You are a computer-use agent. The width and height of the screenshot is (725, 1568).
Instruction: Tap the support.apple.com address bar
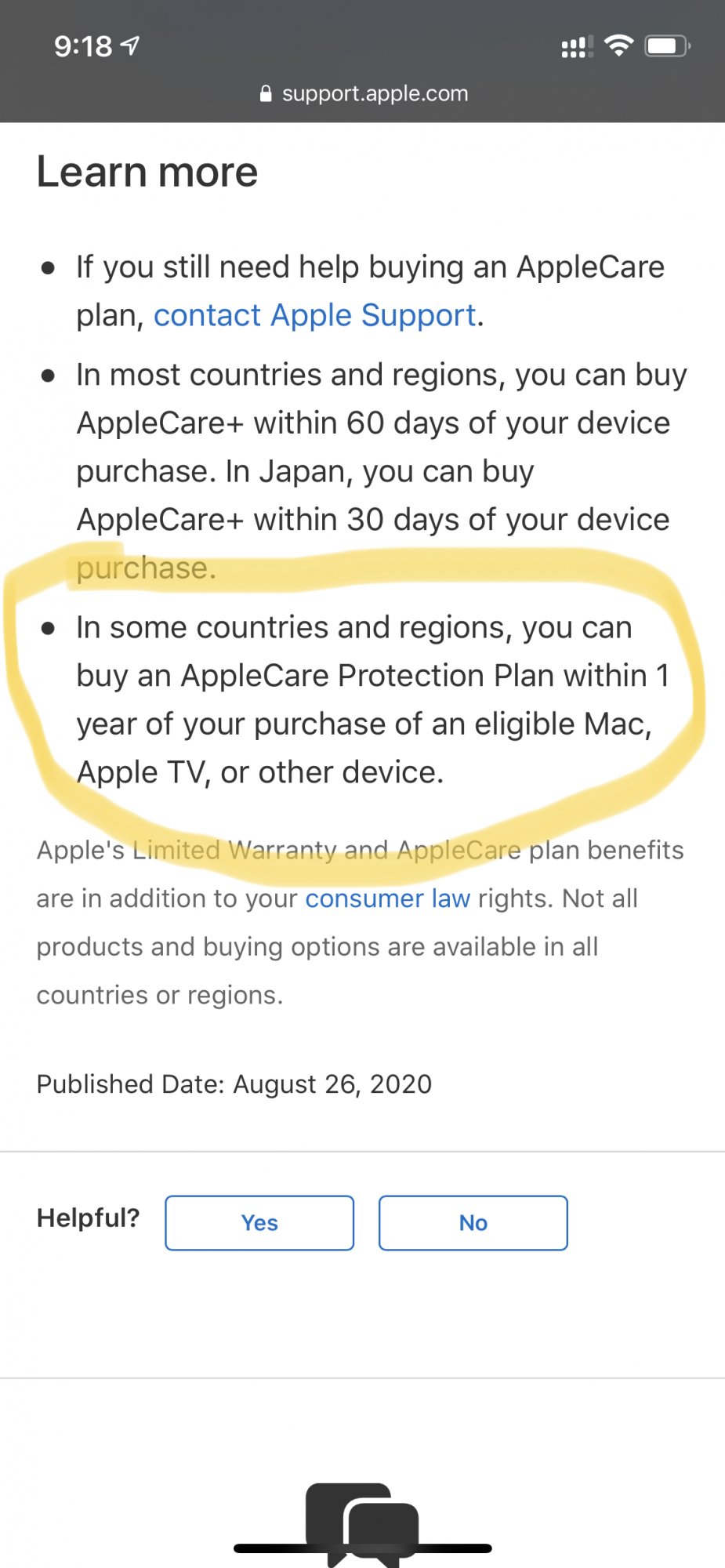(363, 94)
